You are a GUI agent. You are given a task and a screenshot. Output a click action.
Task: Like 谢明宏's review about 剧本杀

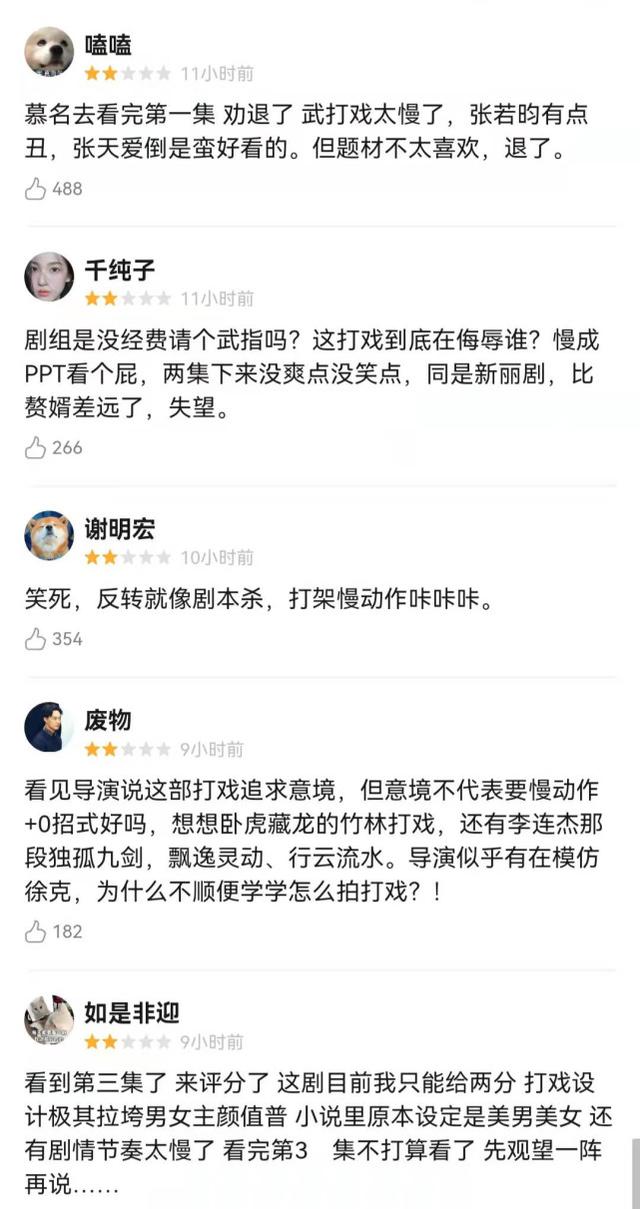click(x=36, y=639)
